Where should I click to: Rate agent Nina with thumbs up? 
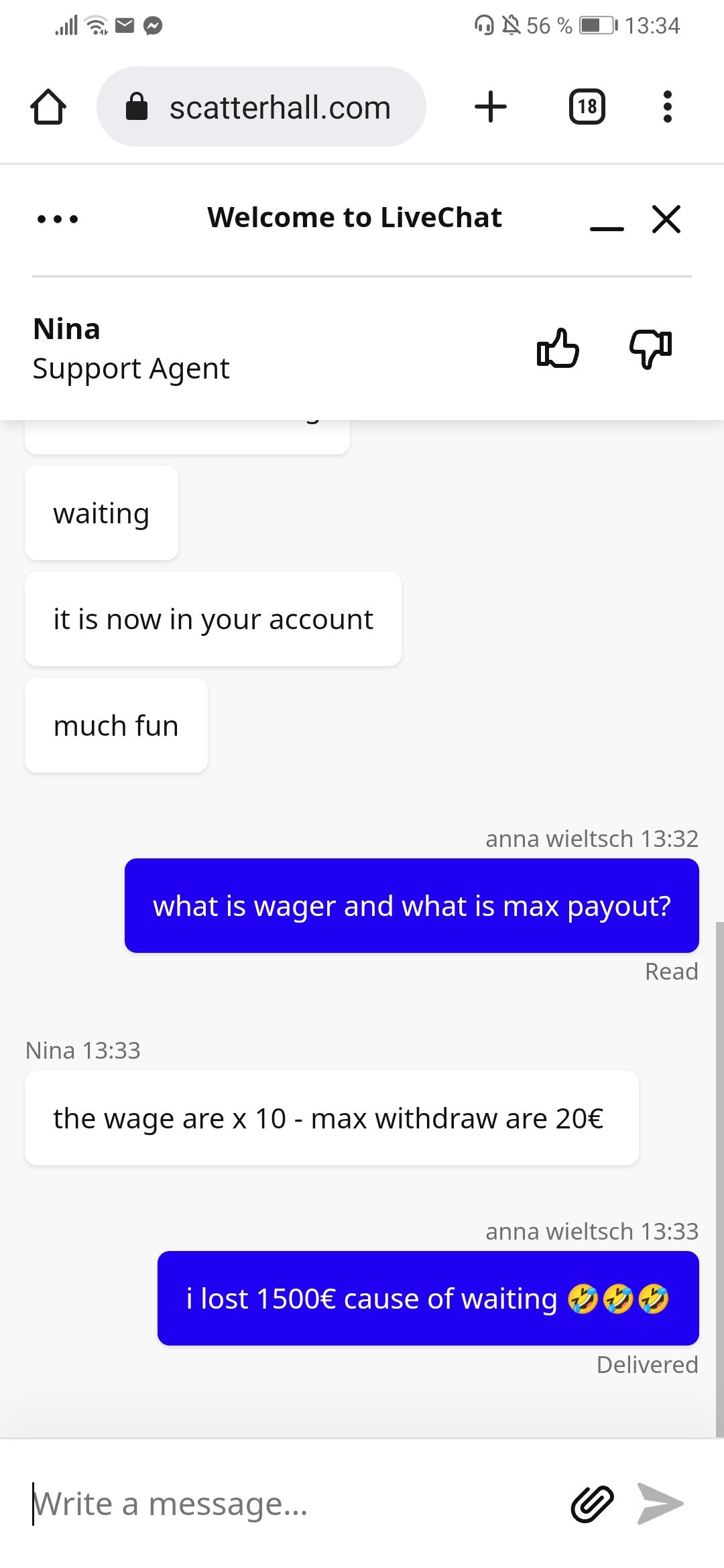pos(558,348)
